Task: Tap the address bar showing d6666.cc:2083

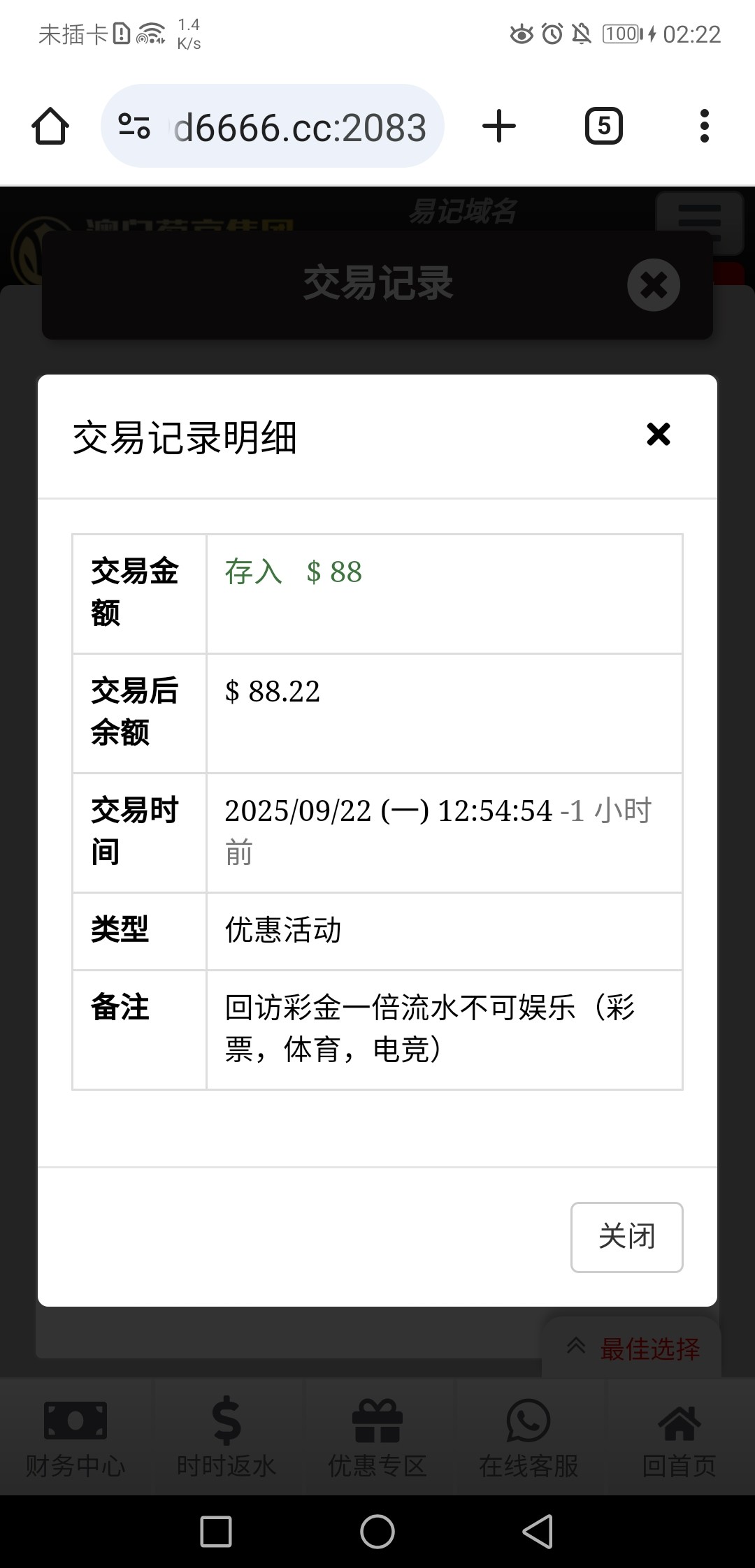Action: [x=299, y=127]
